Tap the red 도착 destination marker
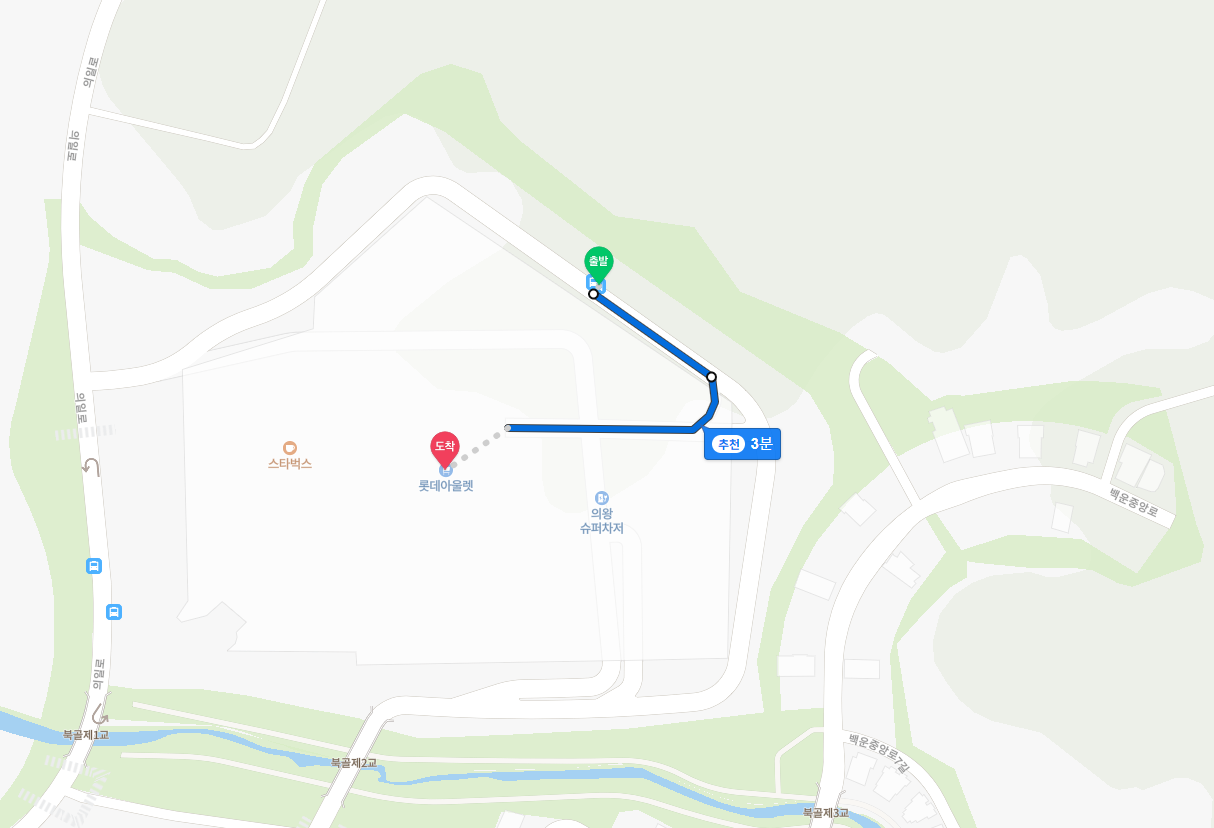The image size is (1214, 828). pyautogui.click(x=444, y=446)
